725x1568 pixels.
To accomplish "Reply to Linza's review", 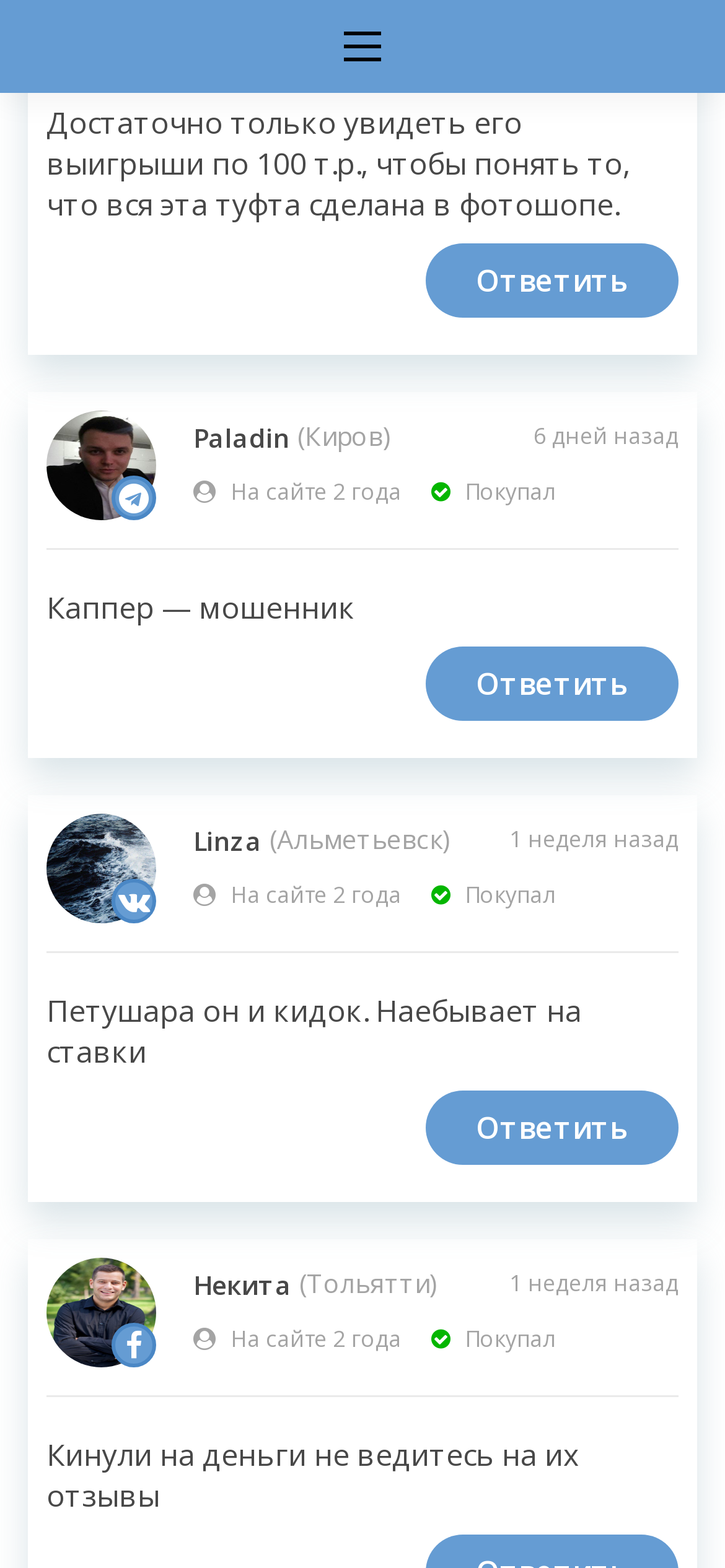I will coord(551,1128).
